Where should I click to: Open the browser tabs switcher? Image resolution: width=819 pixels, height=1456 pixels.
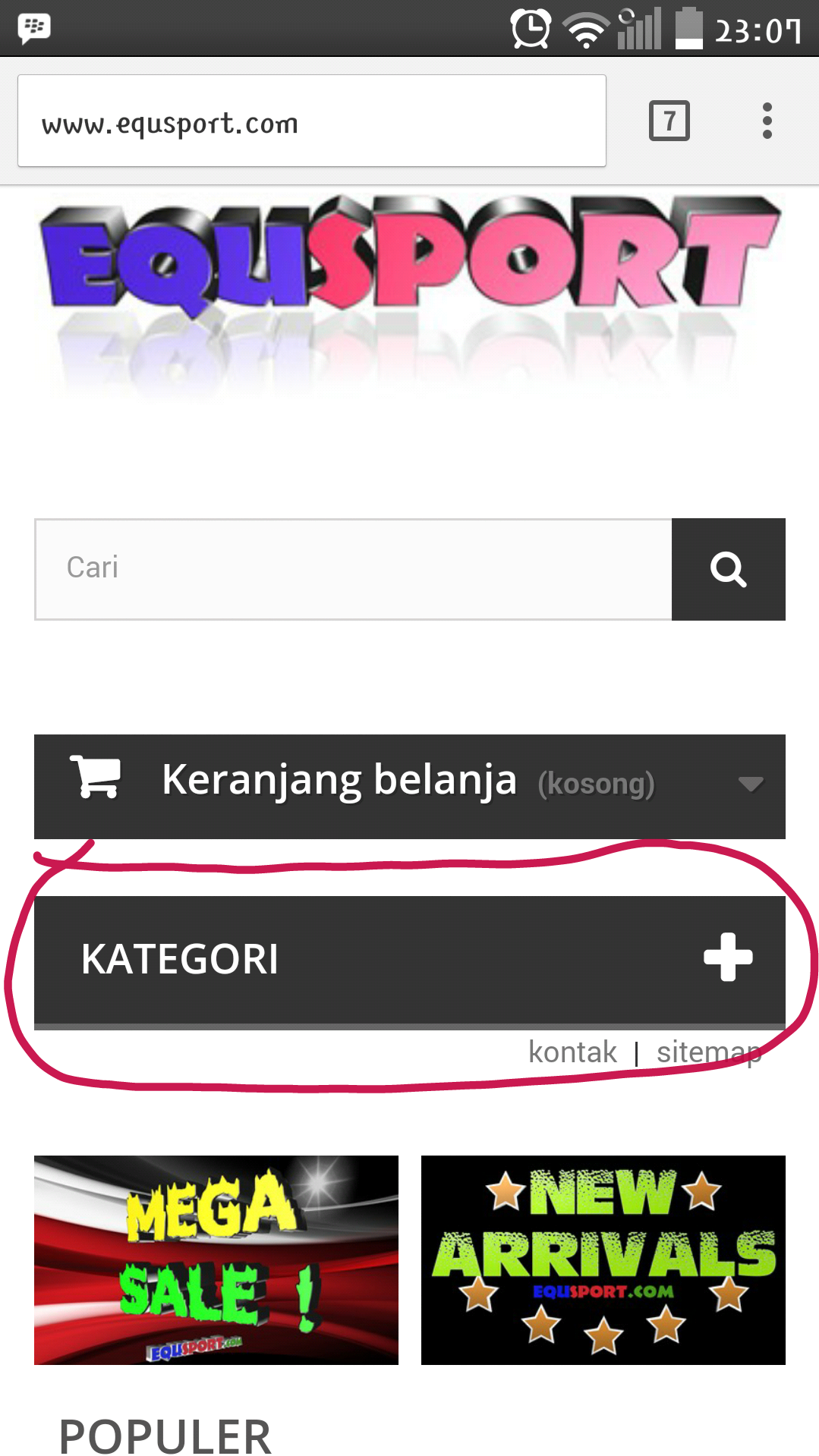(669, 121)
